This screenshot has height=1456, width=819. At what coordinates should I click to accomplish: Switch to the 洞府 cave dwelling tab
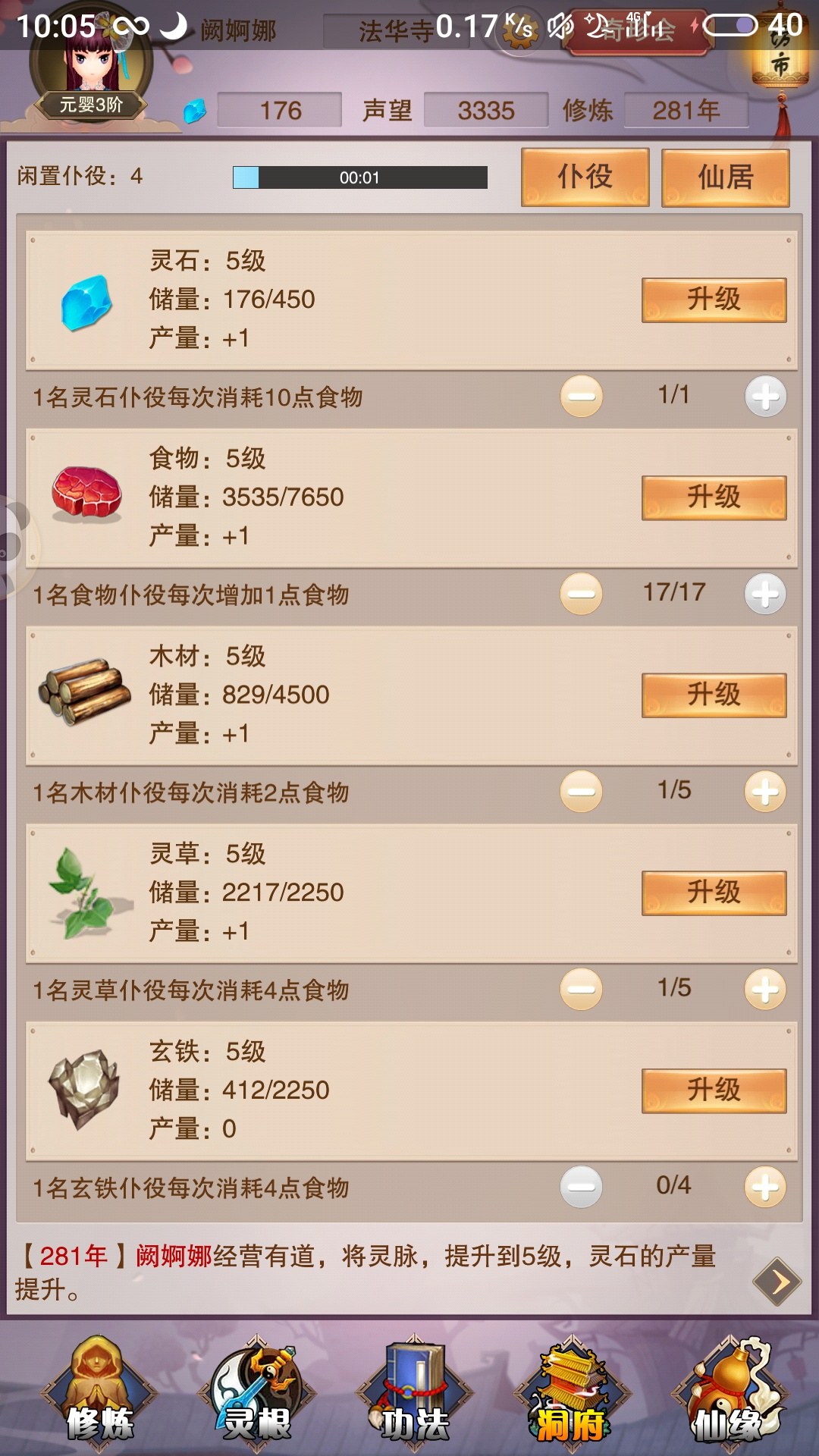click(571, 1394)
